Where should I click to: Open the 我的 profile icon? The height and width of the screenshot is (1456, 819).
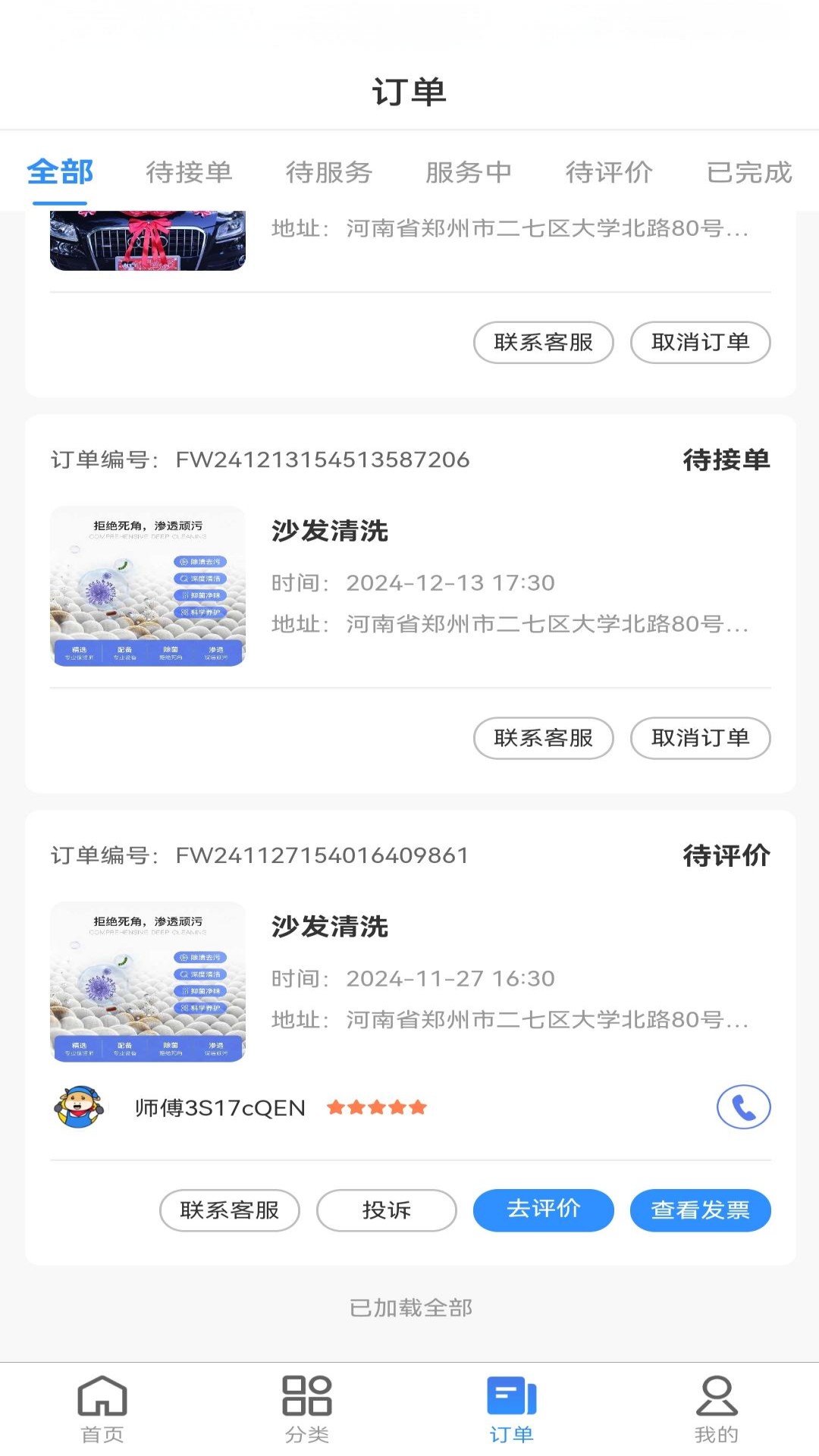click(717, 1407)
